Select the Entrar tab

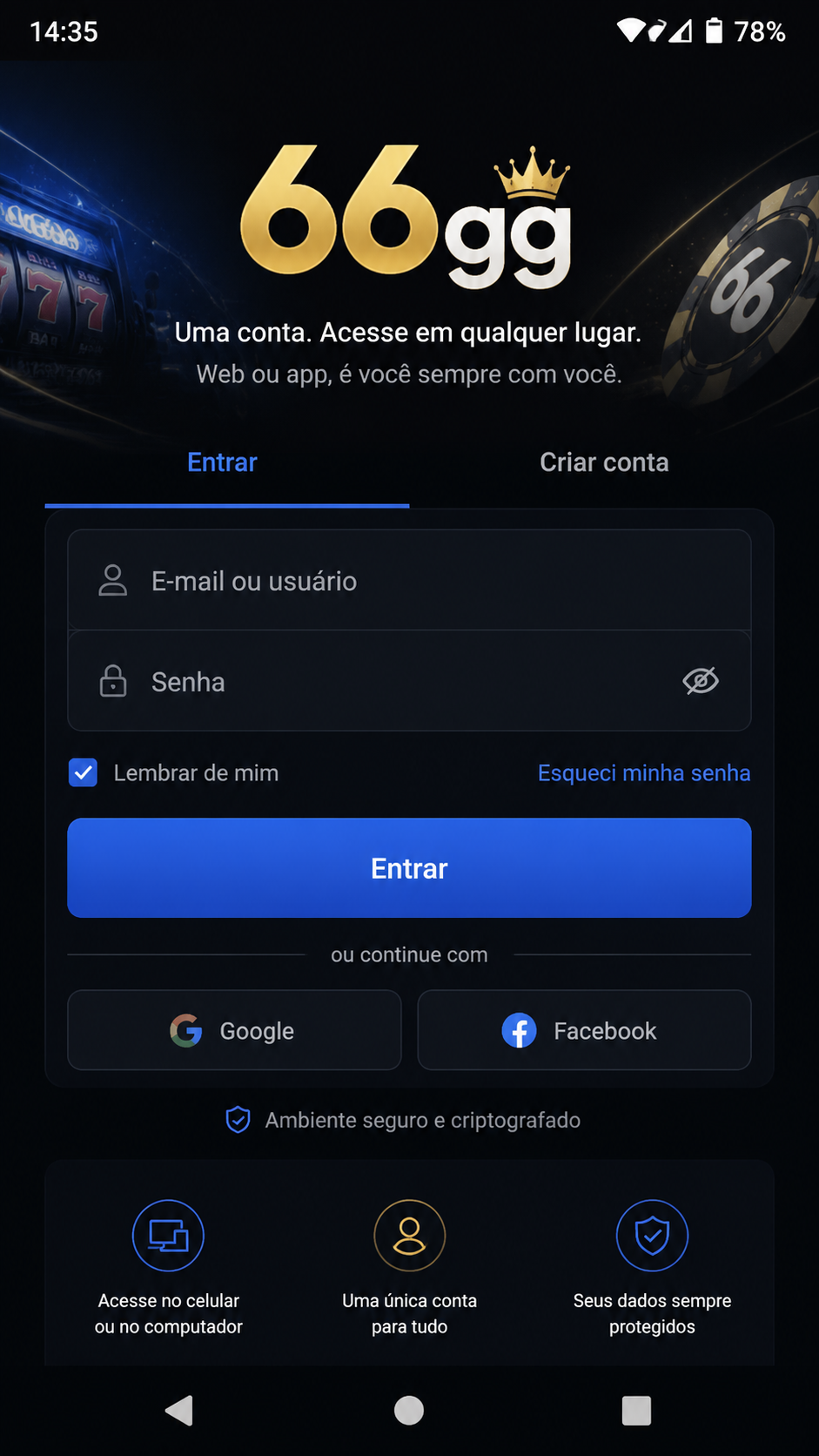click(x=223, y=462)
